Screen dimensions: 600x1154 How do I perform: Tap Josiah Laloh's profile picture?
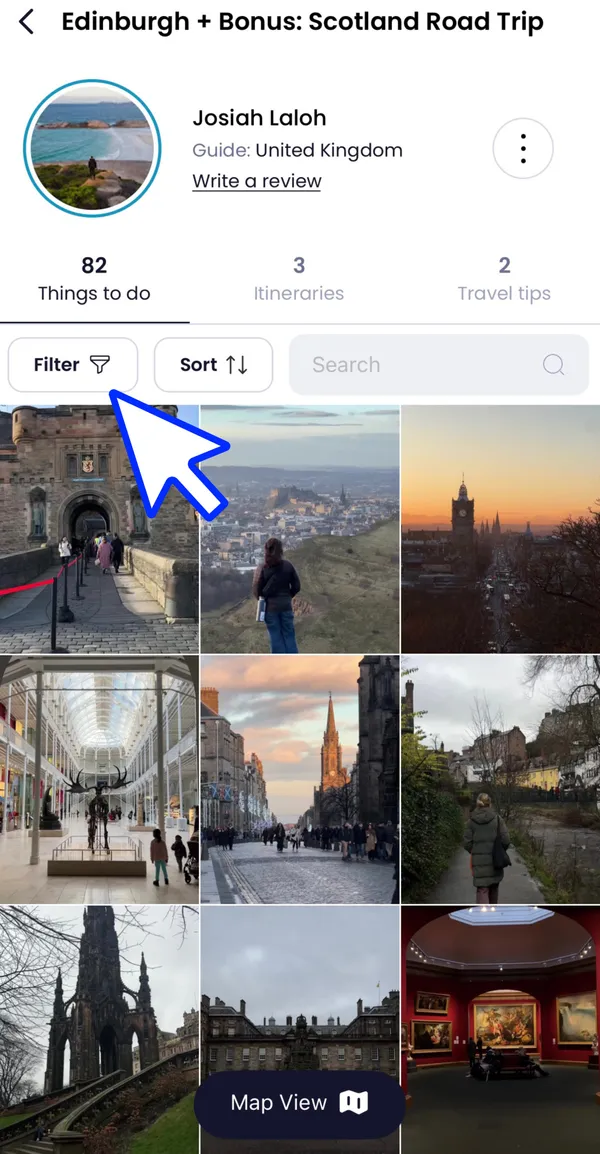pyautogui.click(x=92, y=148)
